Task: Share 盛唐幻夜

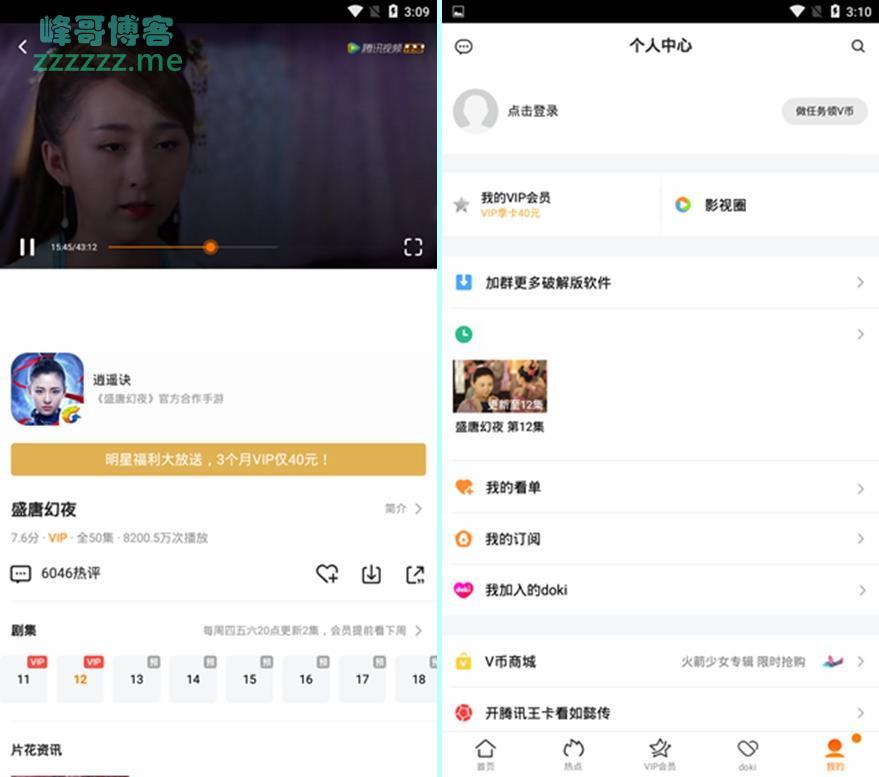Action: pyautogui.click(x=414, y=574)
